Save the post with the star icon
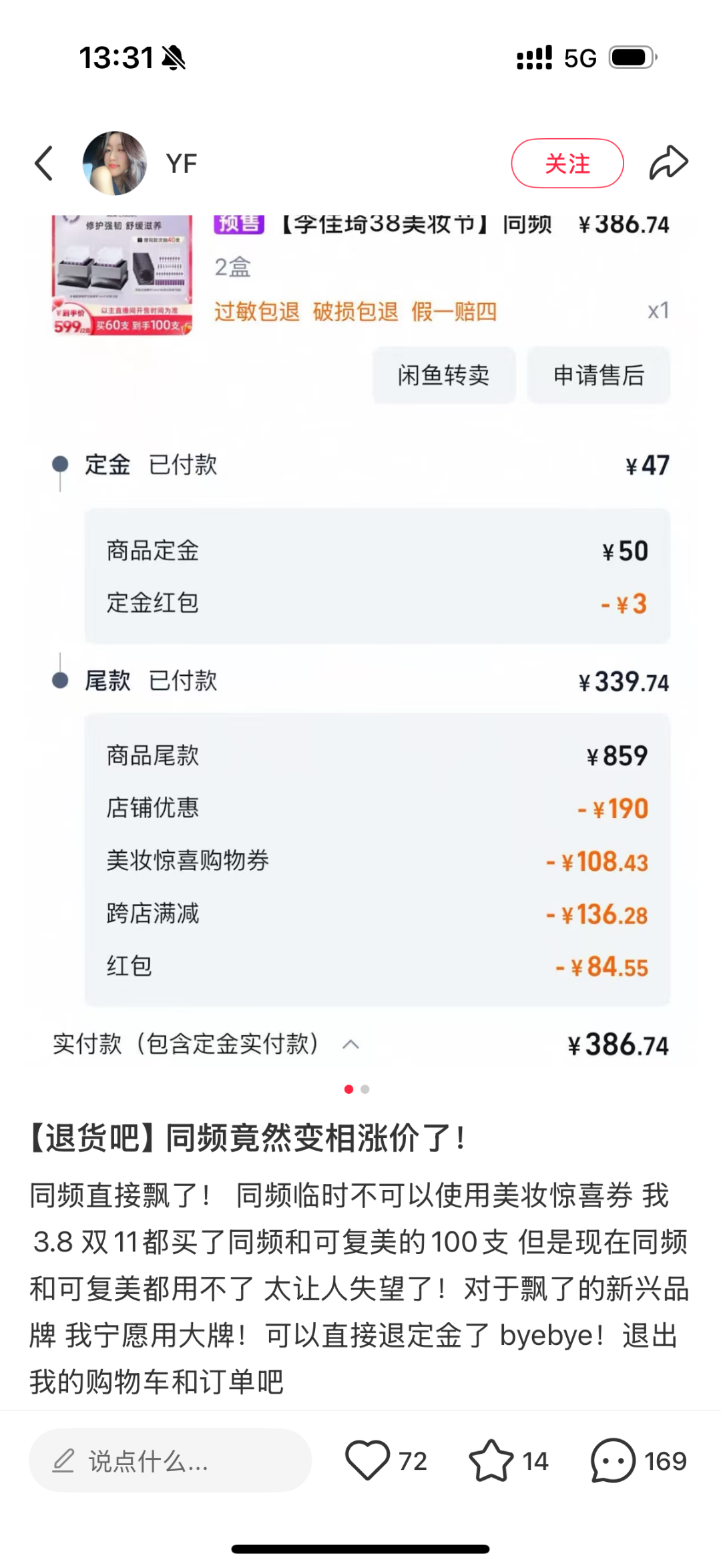The image size is (721, 1568). [x=491, y=1460]
